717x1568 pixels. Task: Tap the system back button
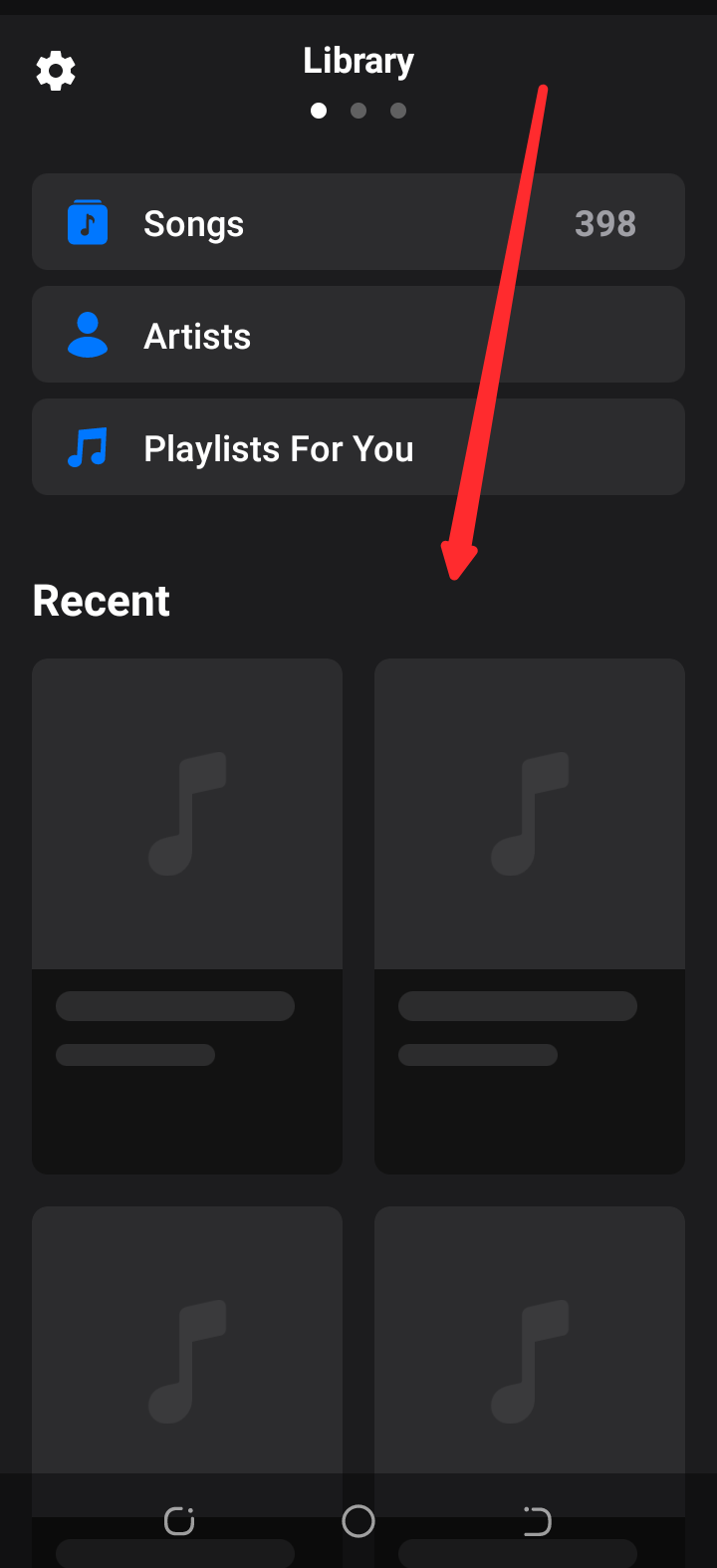tap(537, 1521)
